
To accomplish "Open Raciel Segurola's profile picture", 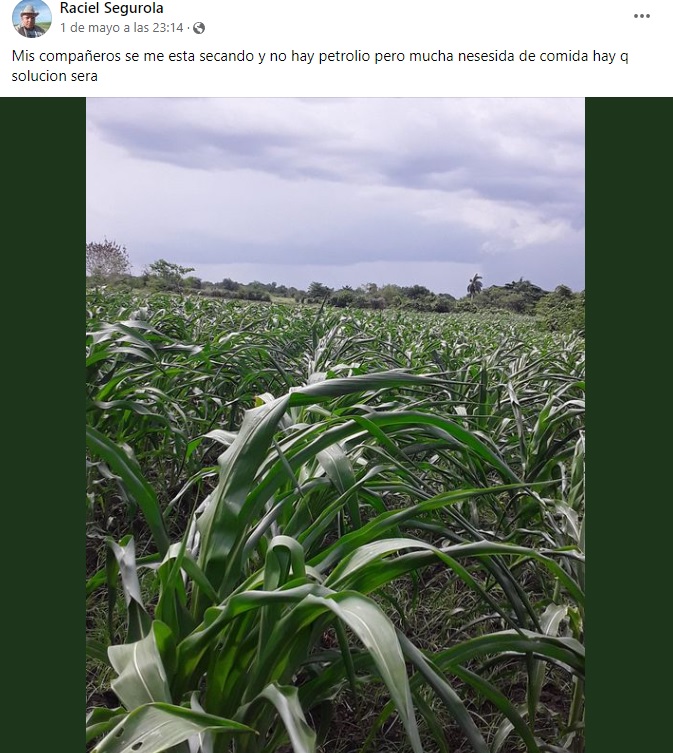I will coord(32,17).
